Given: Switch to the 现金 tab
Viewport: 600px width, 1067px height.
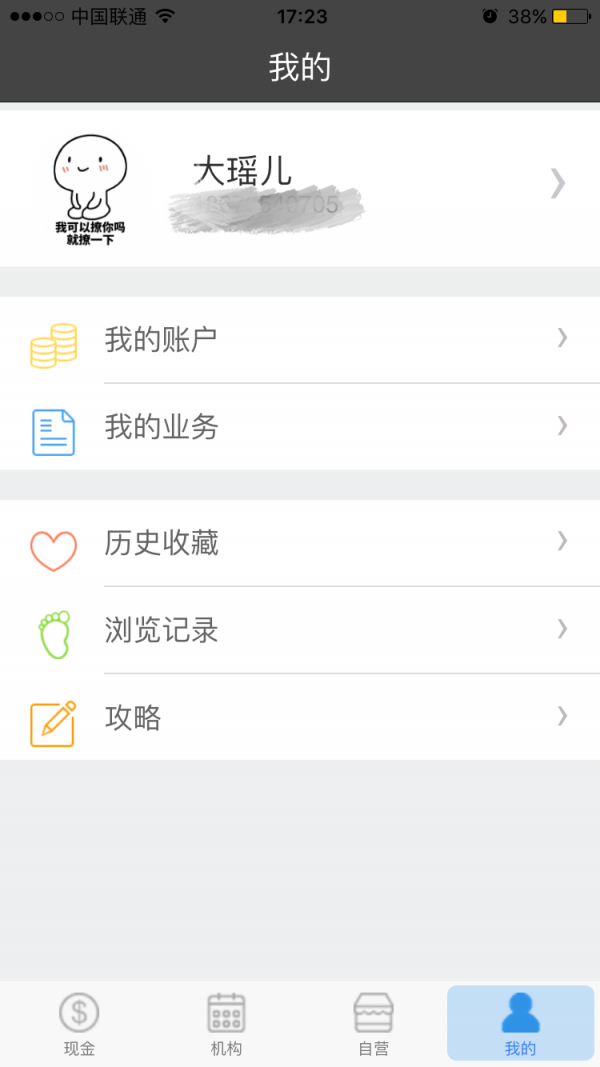Looking at the screenshot, I should click(79, 1024).
